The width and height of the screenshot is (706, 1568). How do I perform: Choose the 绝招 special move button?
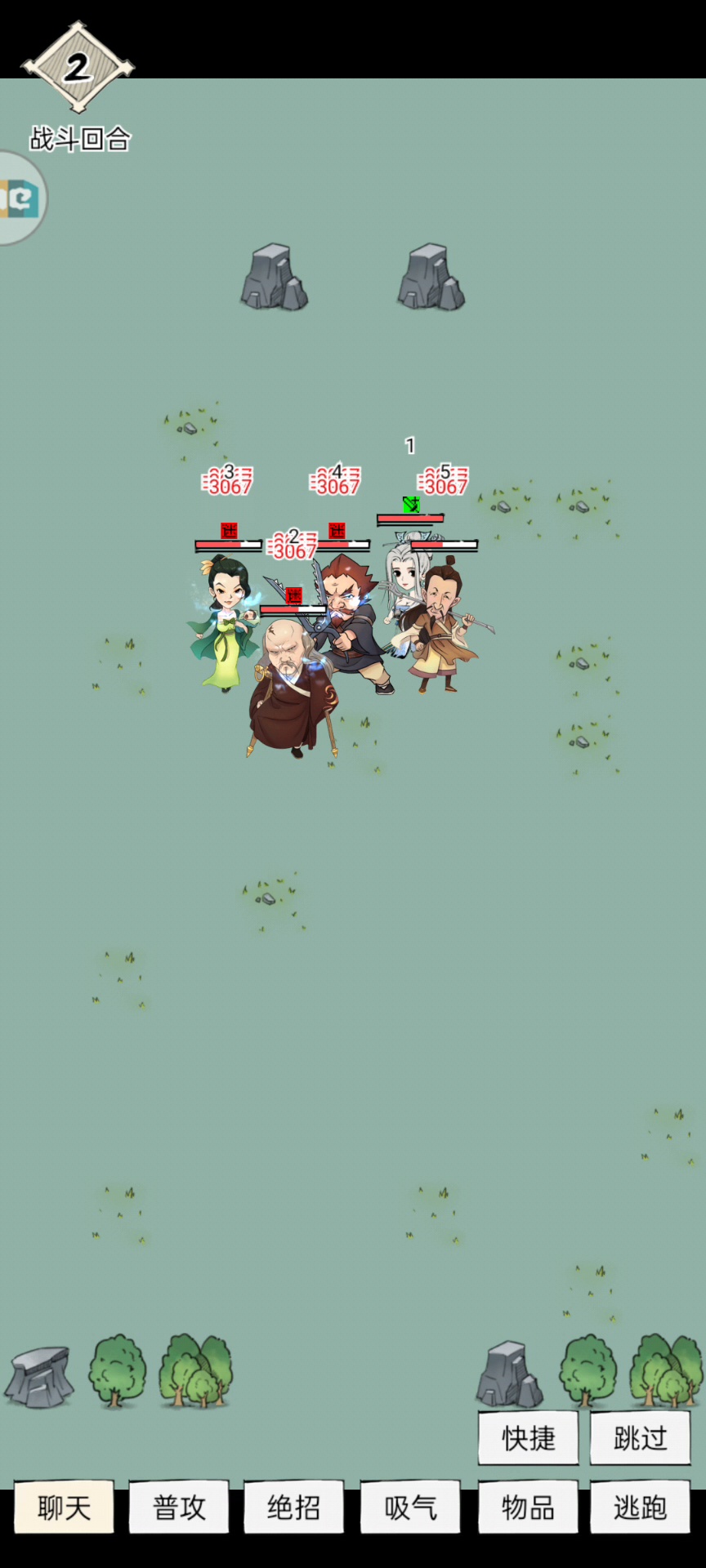pyautogui.click(x=294, y=1507)
